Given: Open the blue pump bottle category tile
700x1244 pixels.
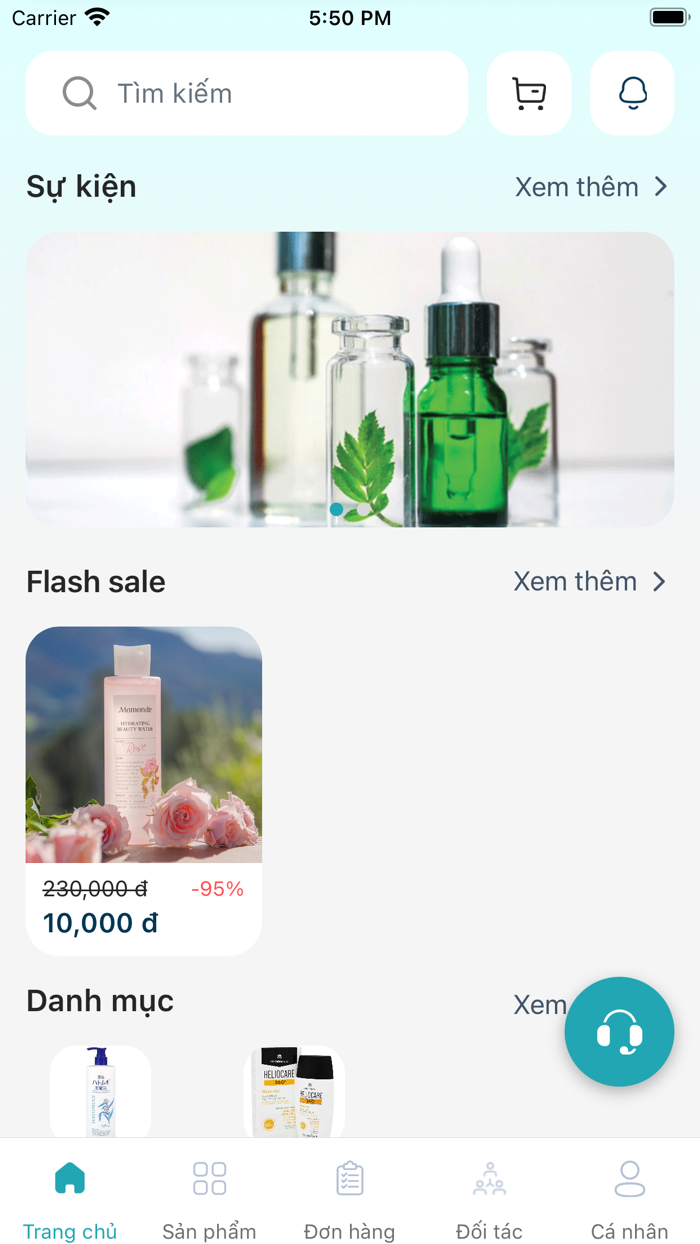Looking at the screenshot, I should [x=101, y=1092].
